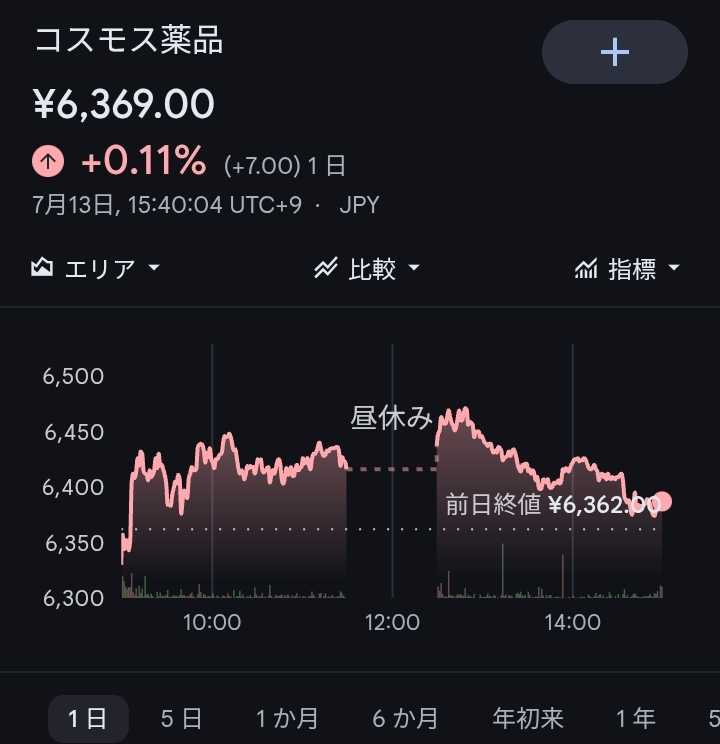View the 1年 chart range
The width and height of the screenshot is (720, 744).
point(636,718)
